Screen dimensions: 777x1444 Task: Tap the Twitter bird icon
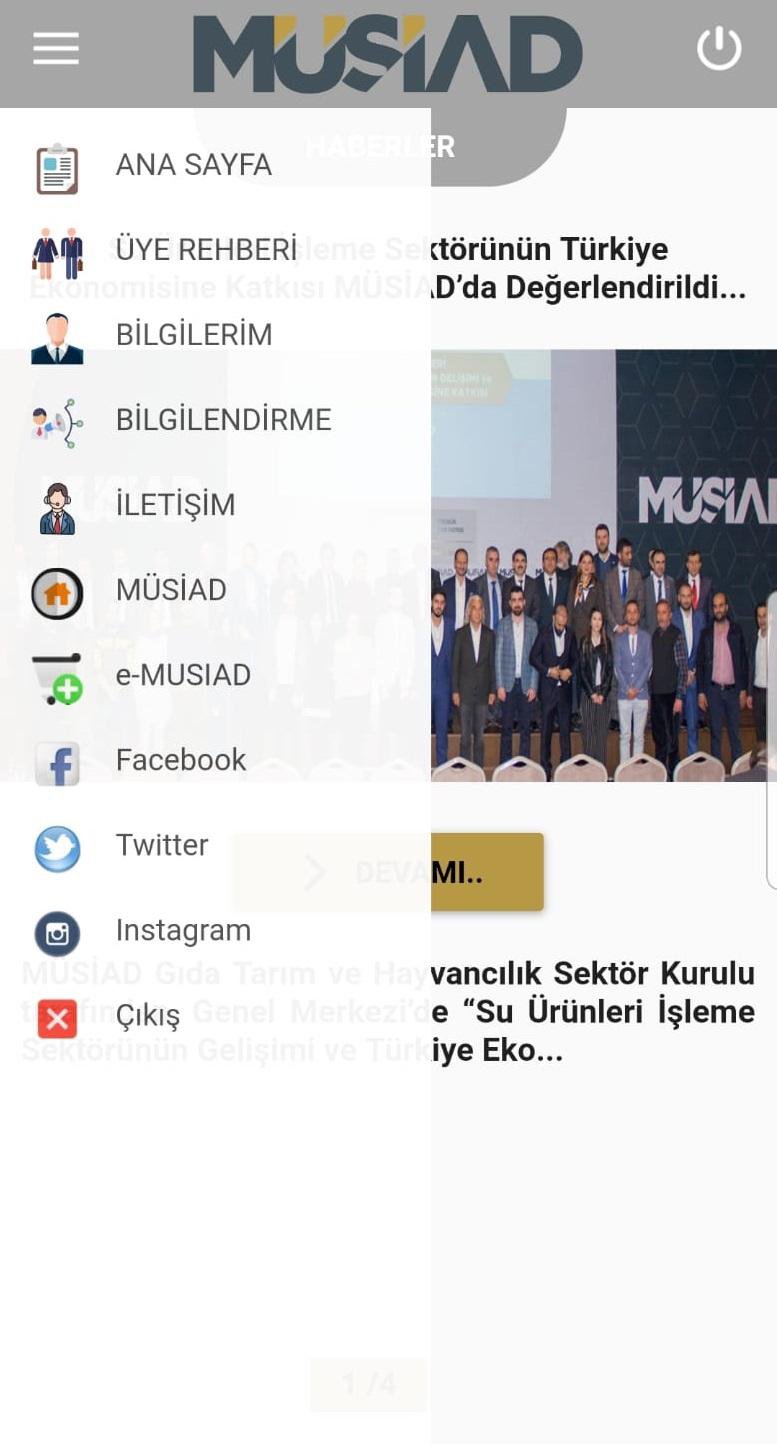tap(57, 844)
